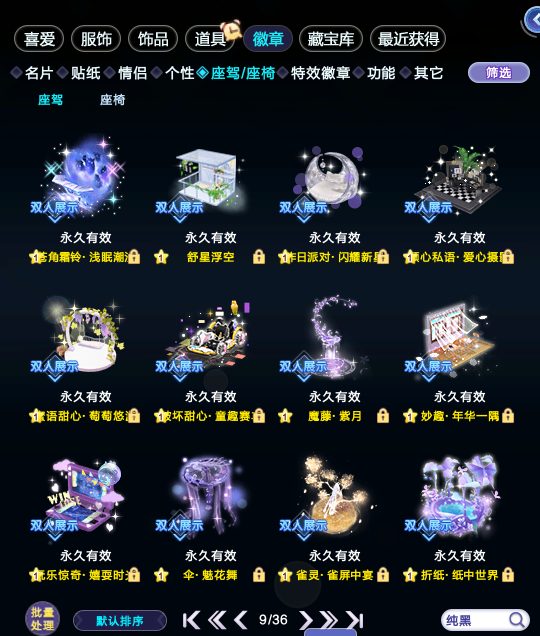
Task: Open the 名片 sub-category
Action: click(39, 73)
